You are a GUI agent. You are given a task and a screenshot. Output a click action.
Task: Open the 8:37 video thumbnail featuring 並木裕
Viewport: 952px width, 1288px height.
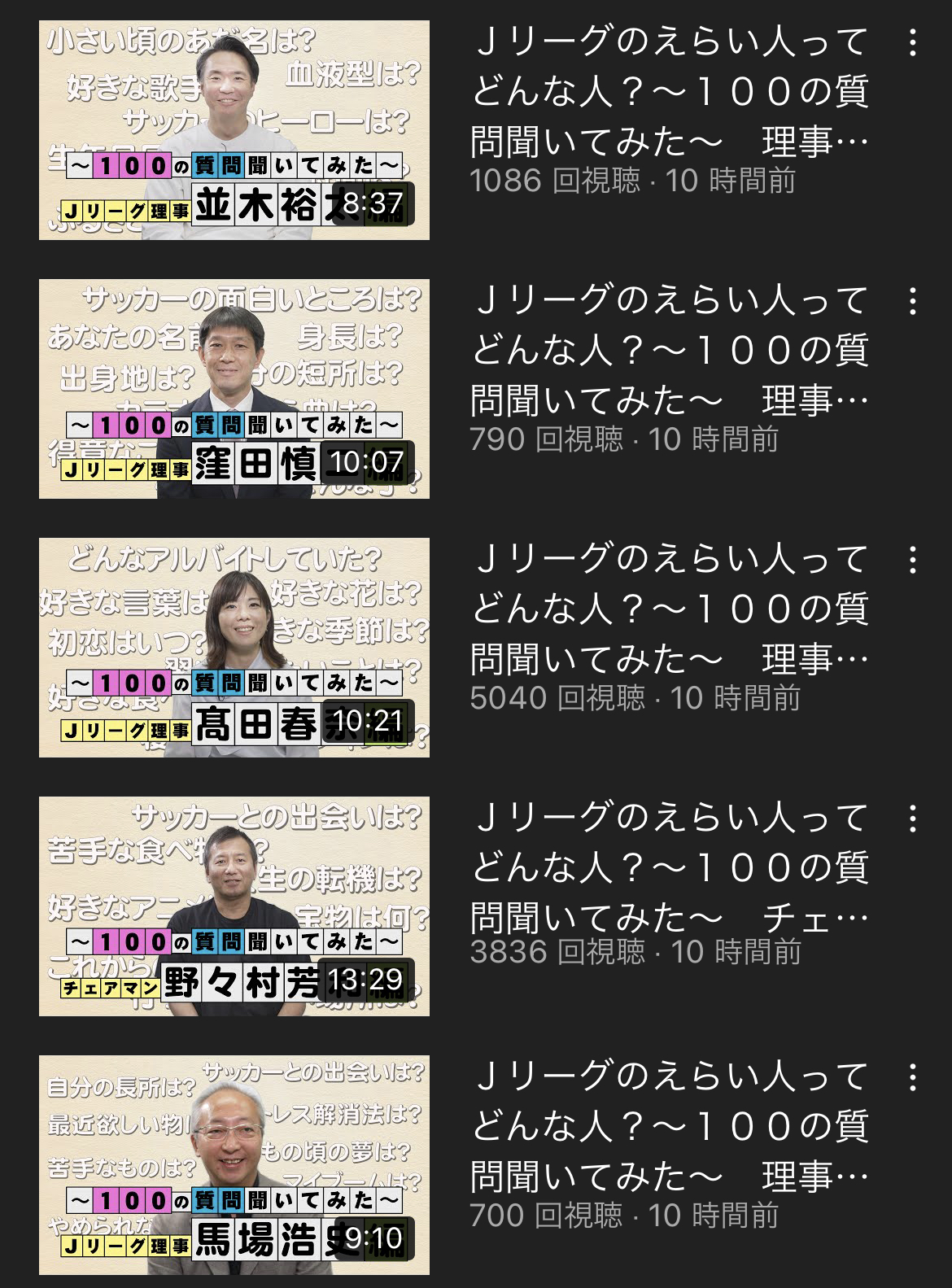[234, 130]
